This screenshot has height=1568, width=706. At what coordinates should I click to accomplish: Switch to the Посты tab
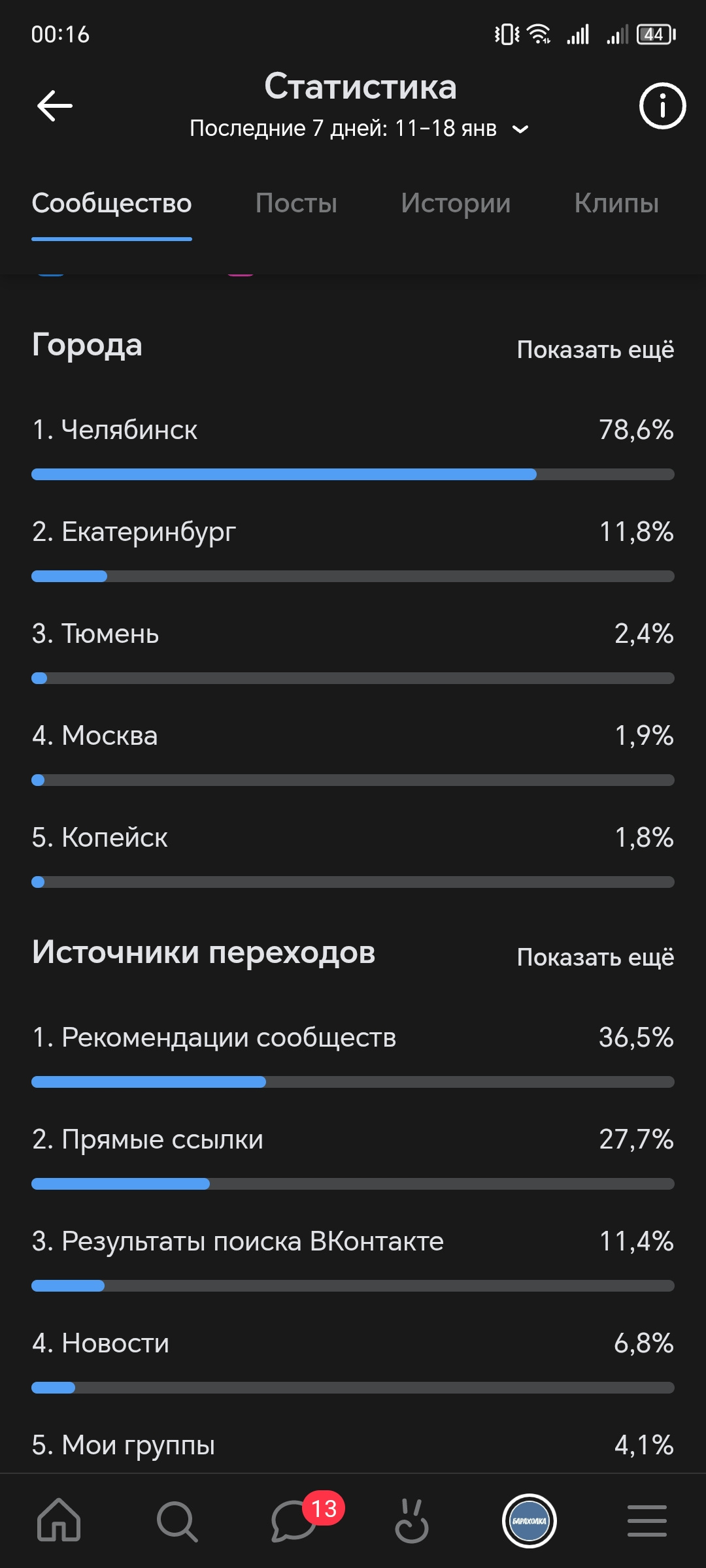(x=296, y=203)
